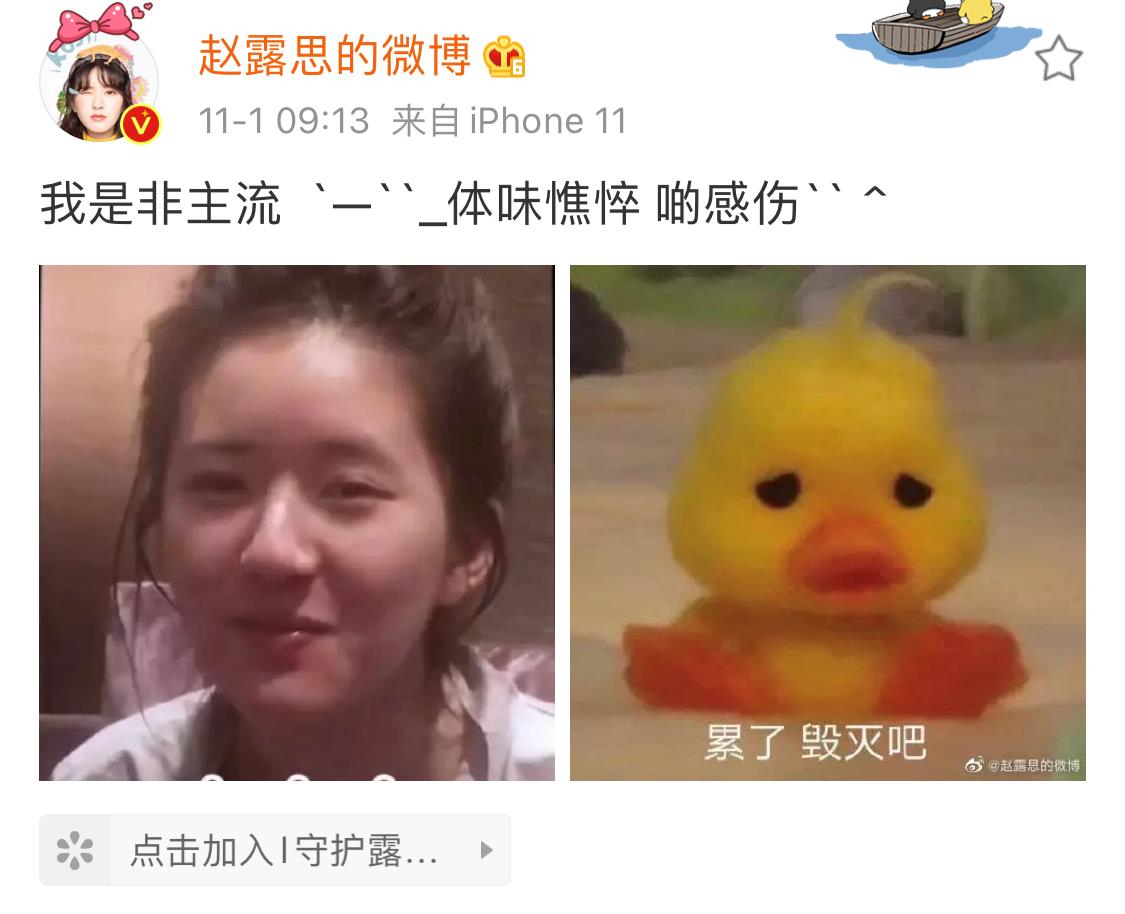
Task: Open 赵露思的微博 username link
Action: pyautogui.click(x=334, y=56)
